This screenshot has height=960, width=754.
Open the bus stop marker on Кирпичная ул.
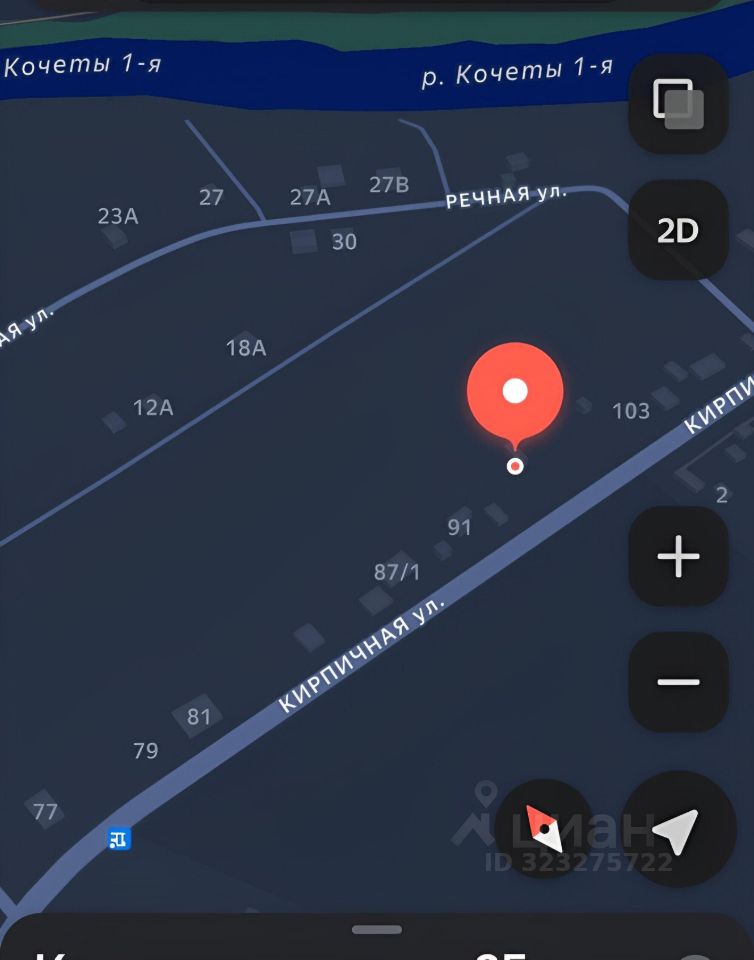tap(119, 838)
